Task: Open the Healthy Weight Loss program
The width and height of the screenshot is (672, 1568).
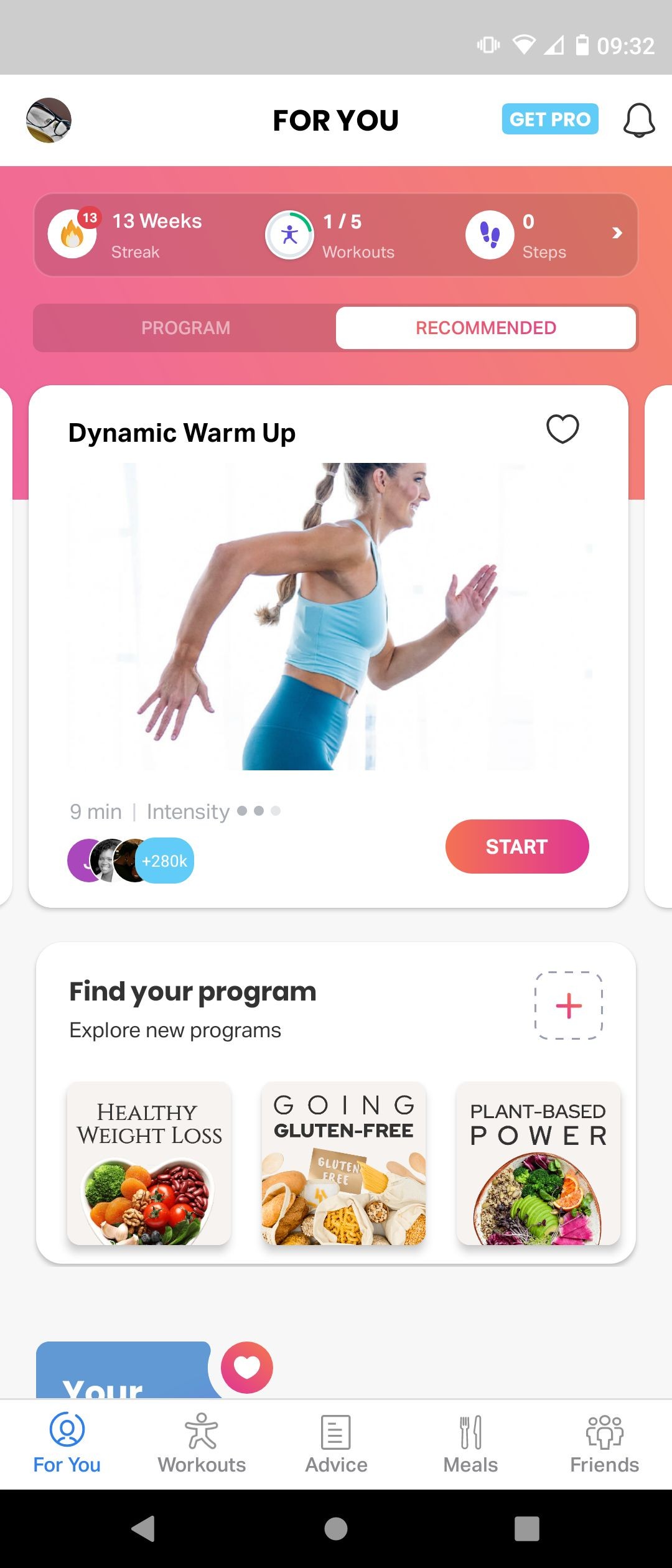Action: [149, 1164]
